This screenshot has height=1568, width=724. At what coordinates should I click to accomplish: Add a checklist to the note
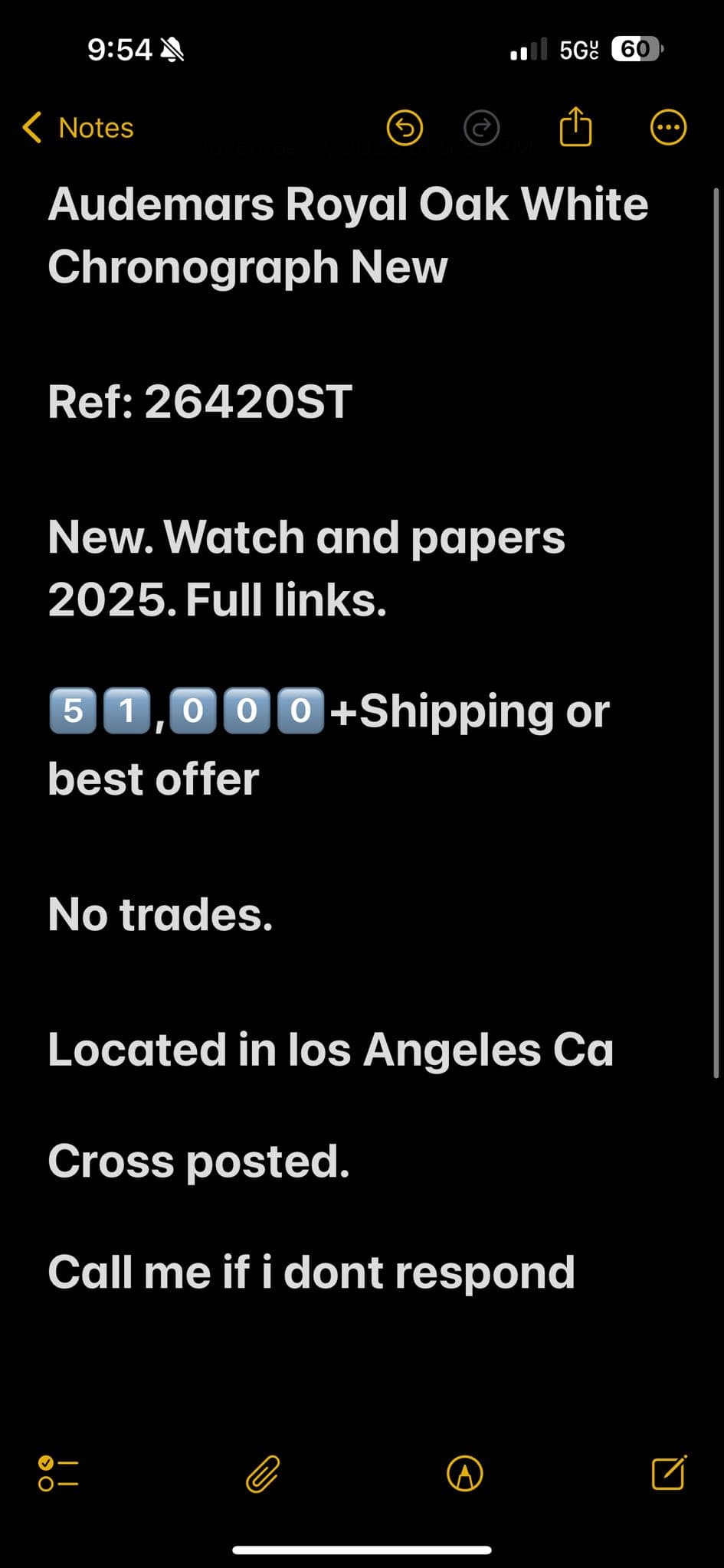point(58,1473)
